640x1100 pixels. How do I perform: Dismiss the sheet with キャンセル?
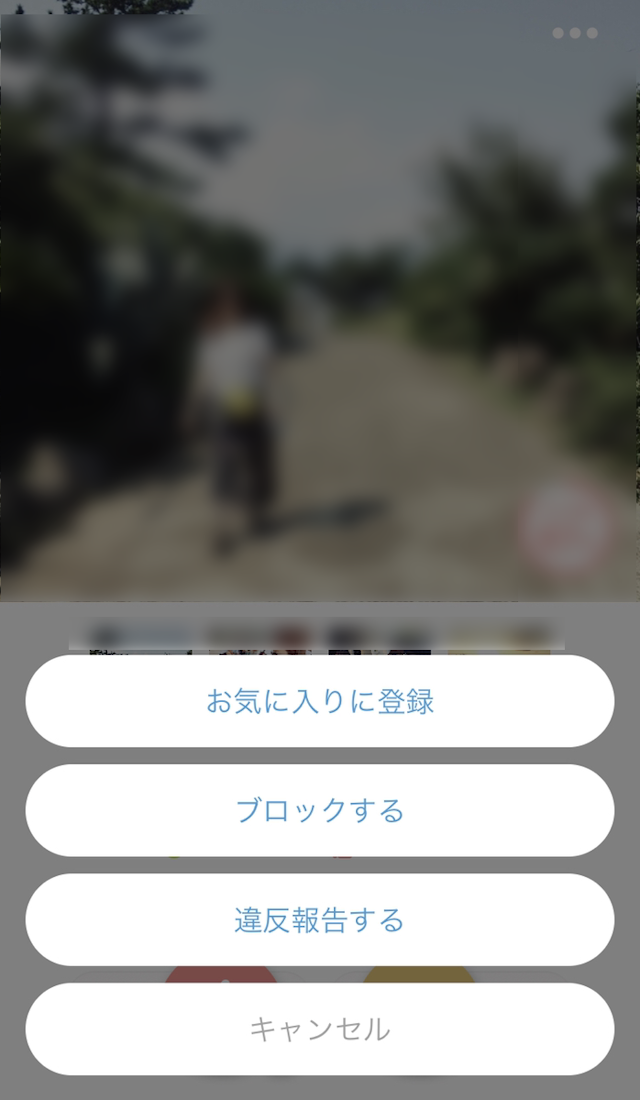(320, 1028)
